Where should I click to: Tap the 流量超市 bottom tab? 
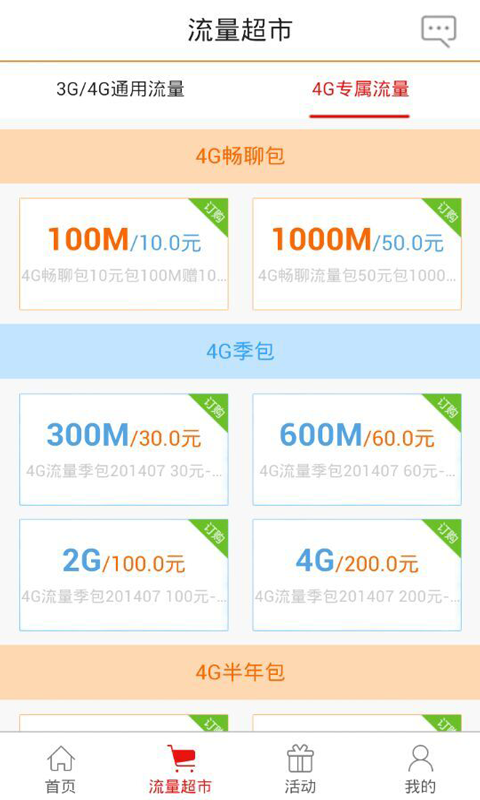point(180,769)
